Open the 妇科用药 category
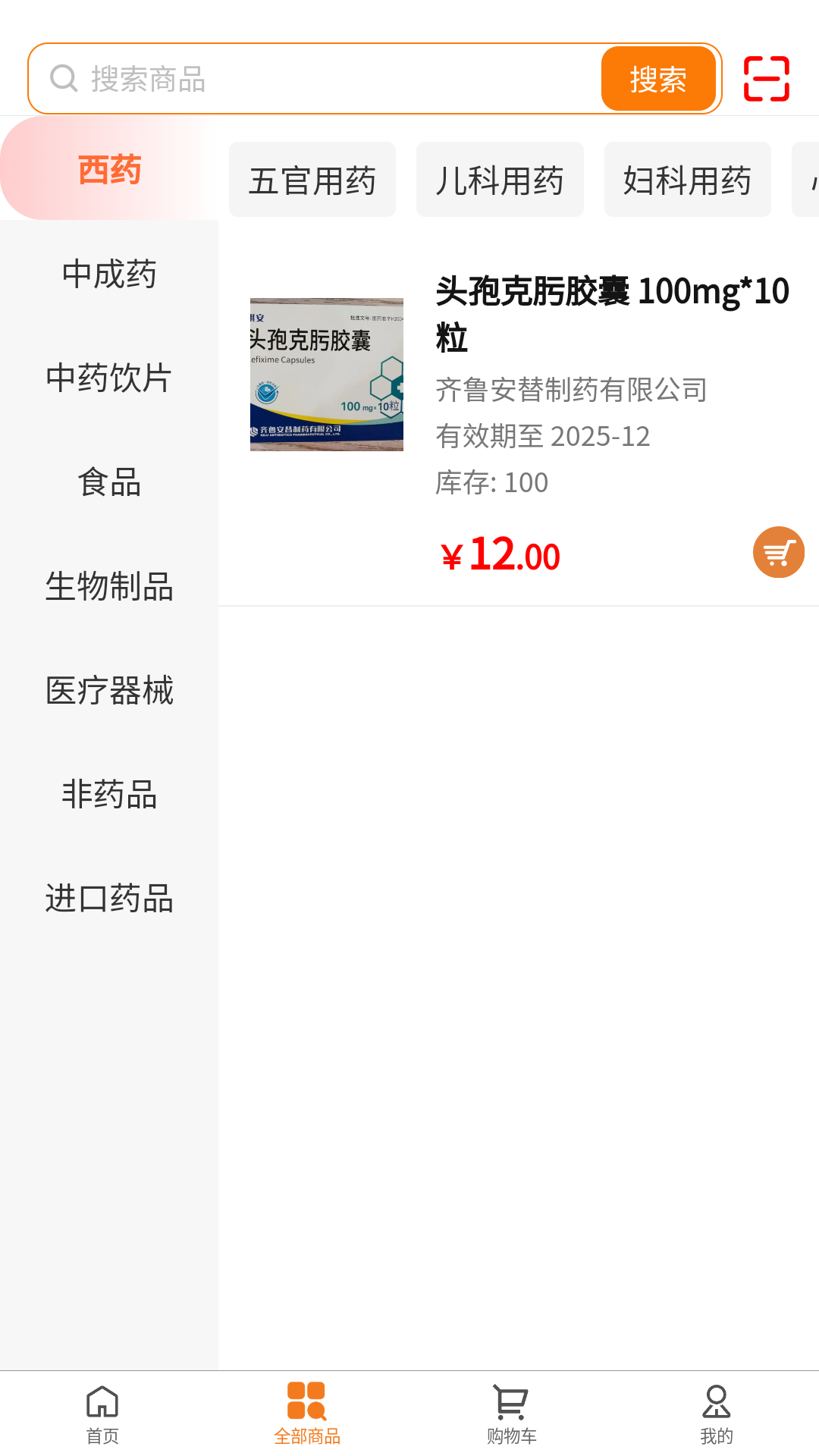Screen dimensions: 819x1456 [687, 179]
